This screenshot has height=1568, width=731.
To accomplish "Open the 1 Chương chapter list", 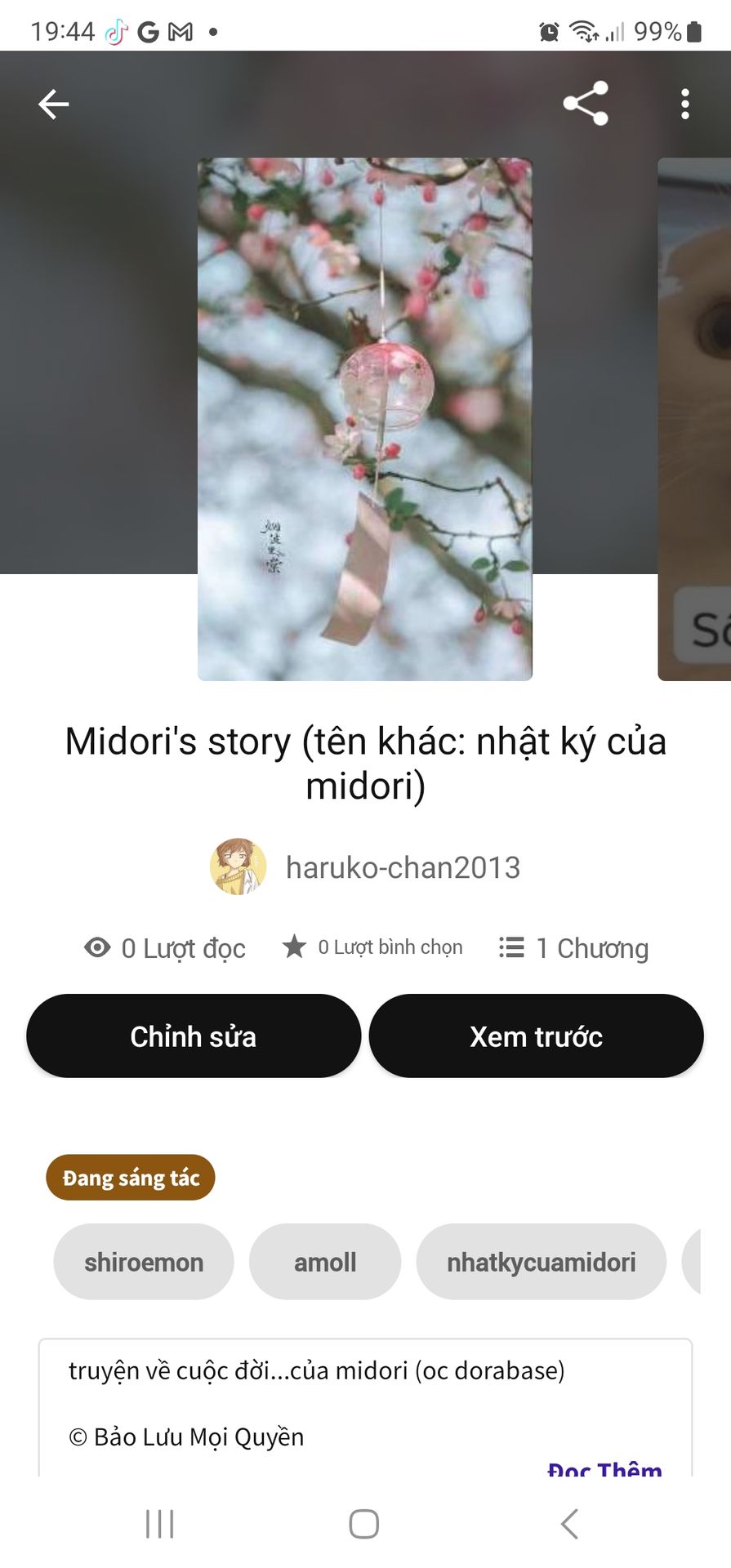I will 573,948.
